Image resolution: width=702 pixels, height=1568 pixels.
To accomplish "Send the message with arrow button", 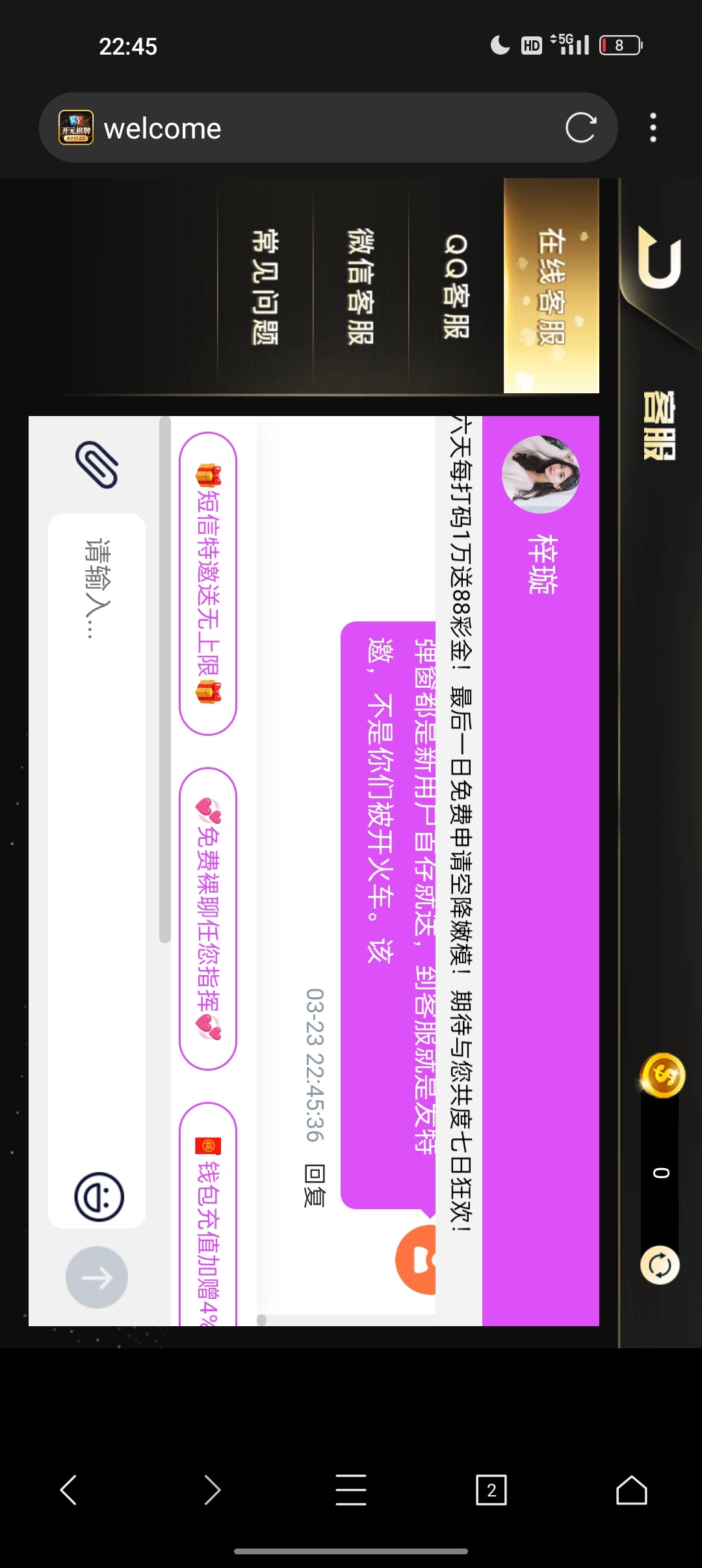I will click(97, 1277).
